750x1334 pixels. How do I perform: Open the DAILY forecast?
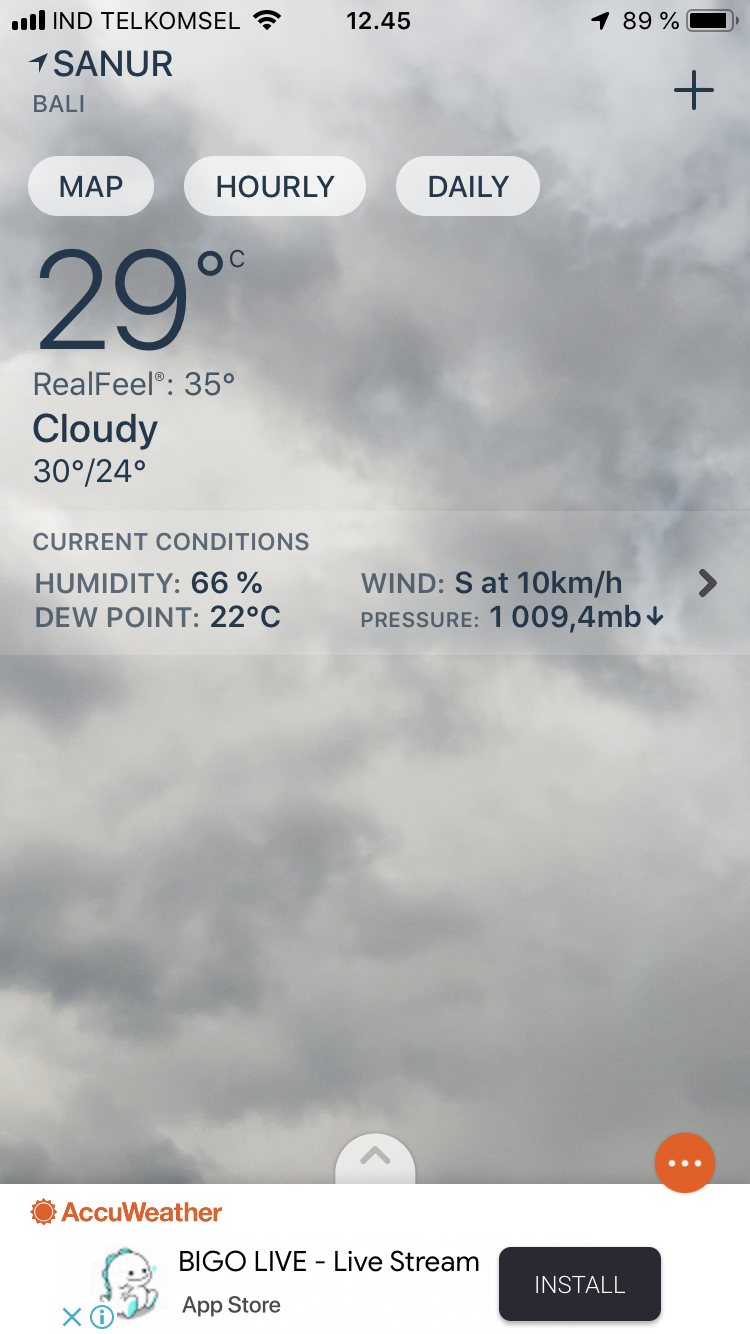468,187
